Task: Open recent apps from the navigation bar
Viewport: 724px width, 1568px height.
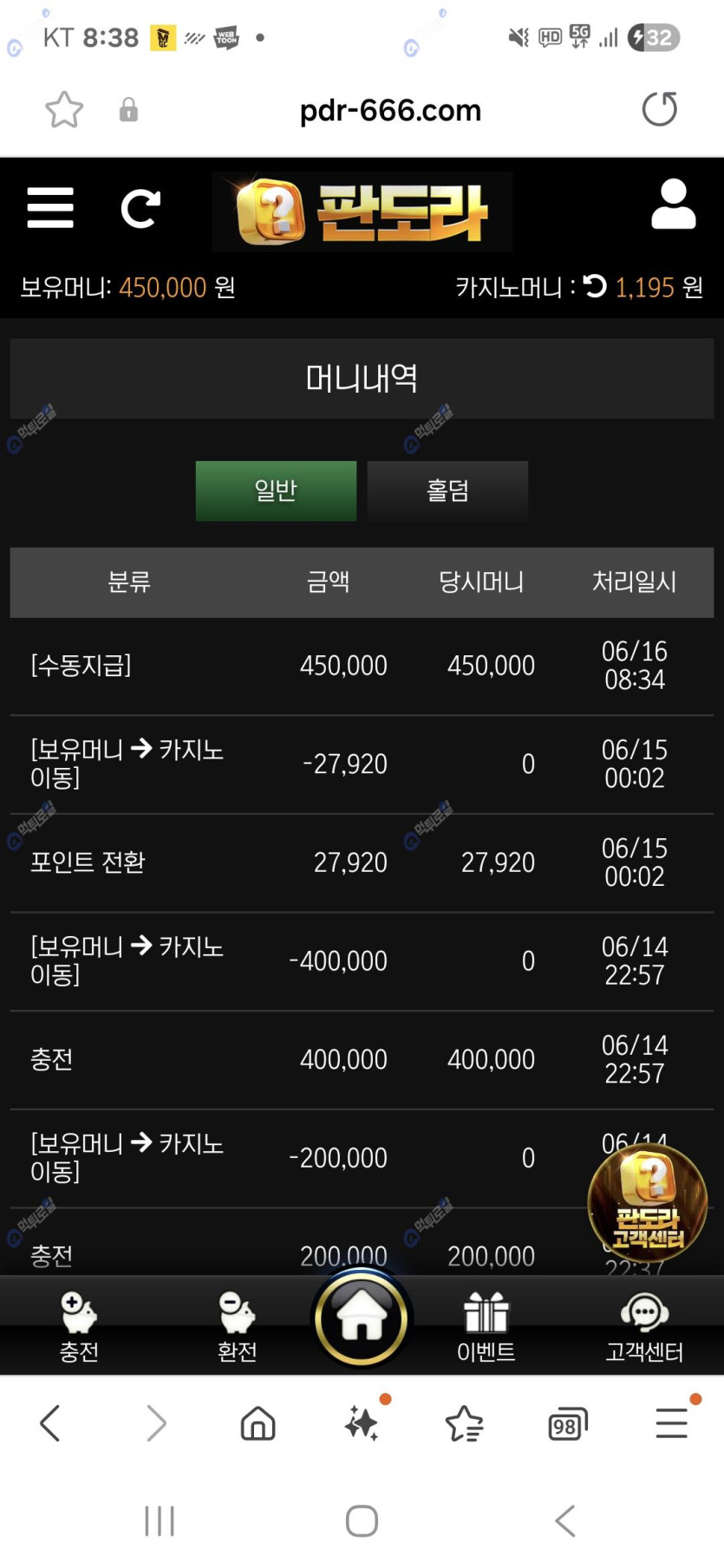Action: click(160, 1520)
